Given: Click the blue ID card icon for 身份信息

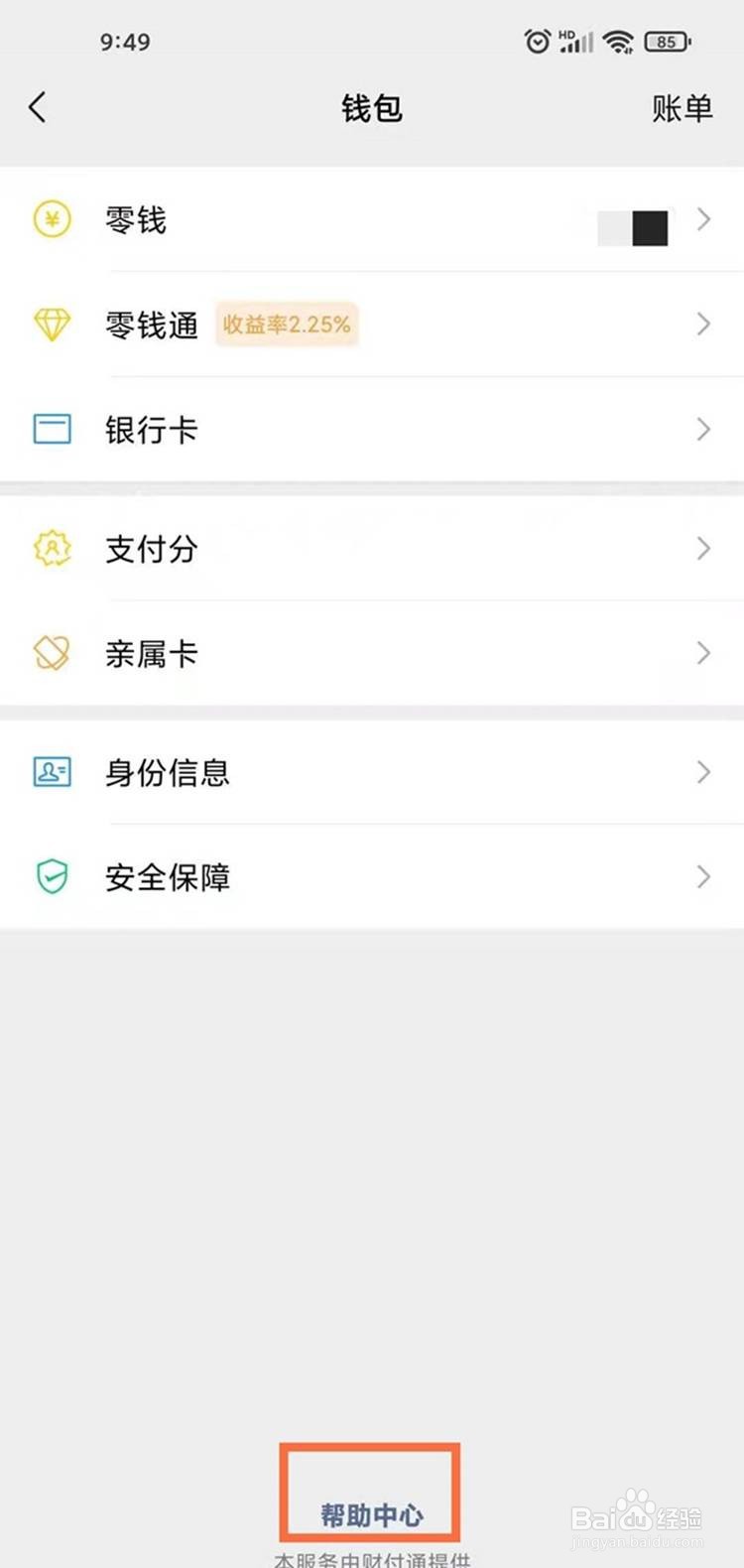Looking at the screenshot, I should [52, 772].
